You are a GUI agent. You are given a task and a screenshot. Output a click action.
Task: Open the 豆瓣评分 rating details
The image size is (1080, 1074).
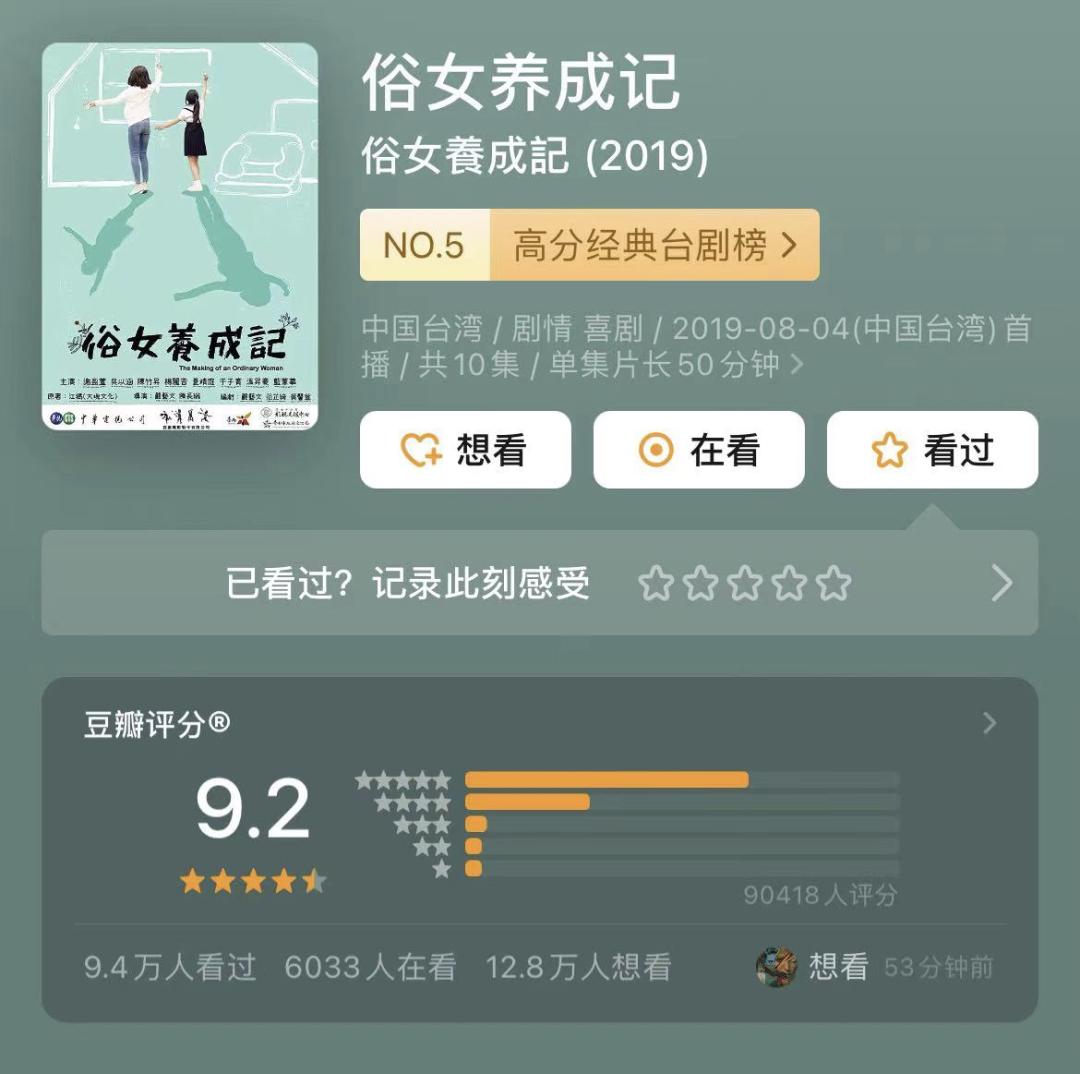pos(989,723)
